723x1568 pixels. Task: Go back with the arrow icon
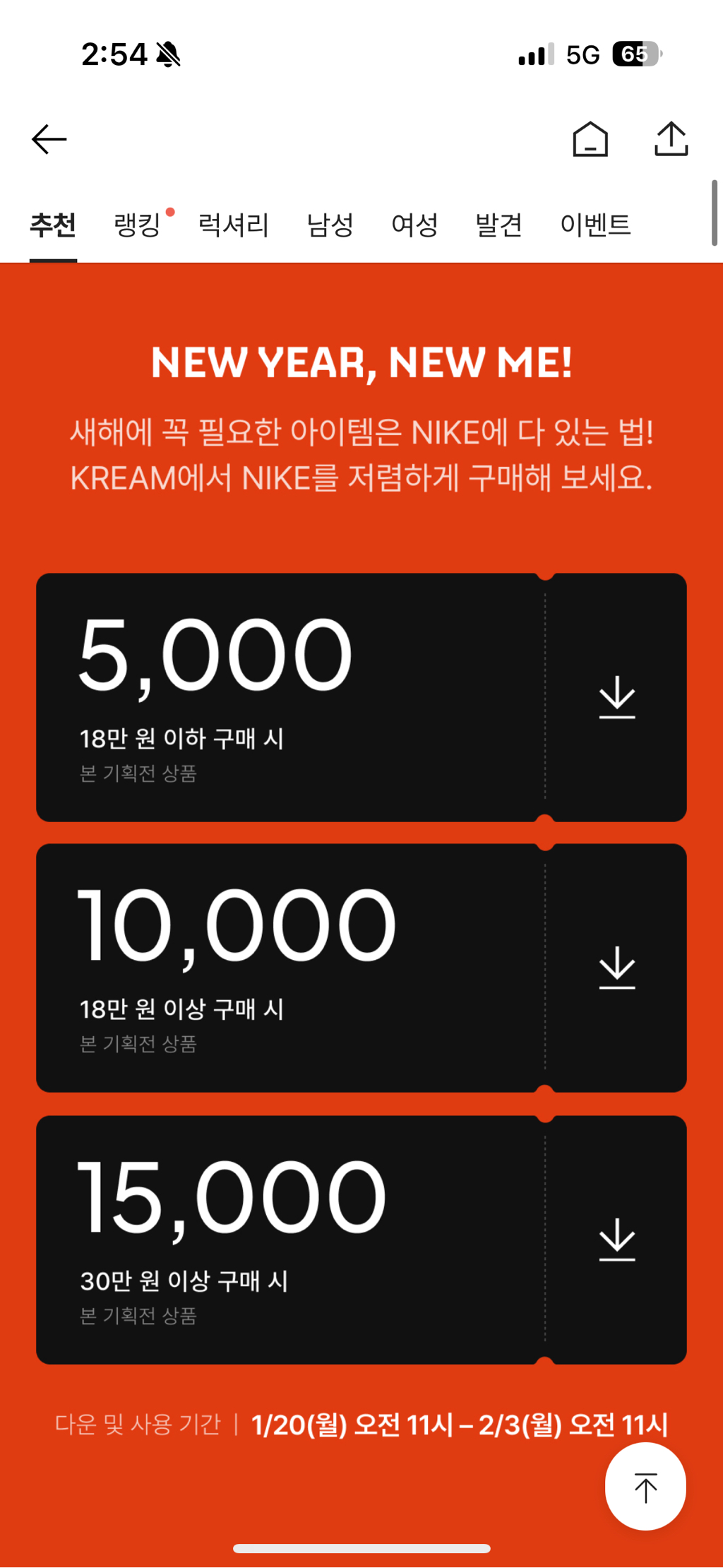click(x=49, y=139)
